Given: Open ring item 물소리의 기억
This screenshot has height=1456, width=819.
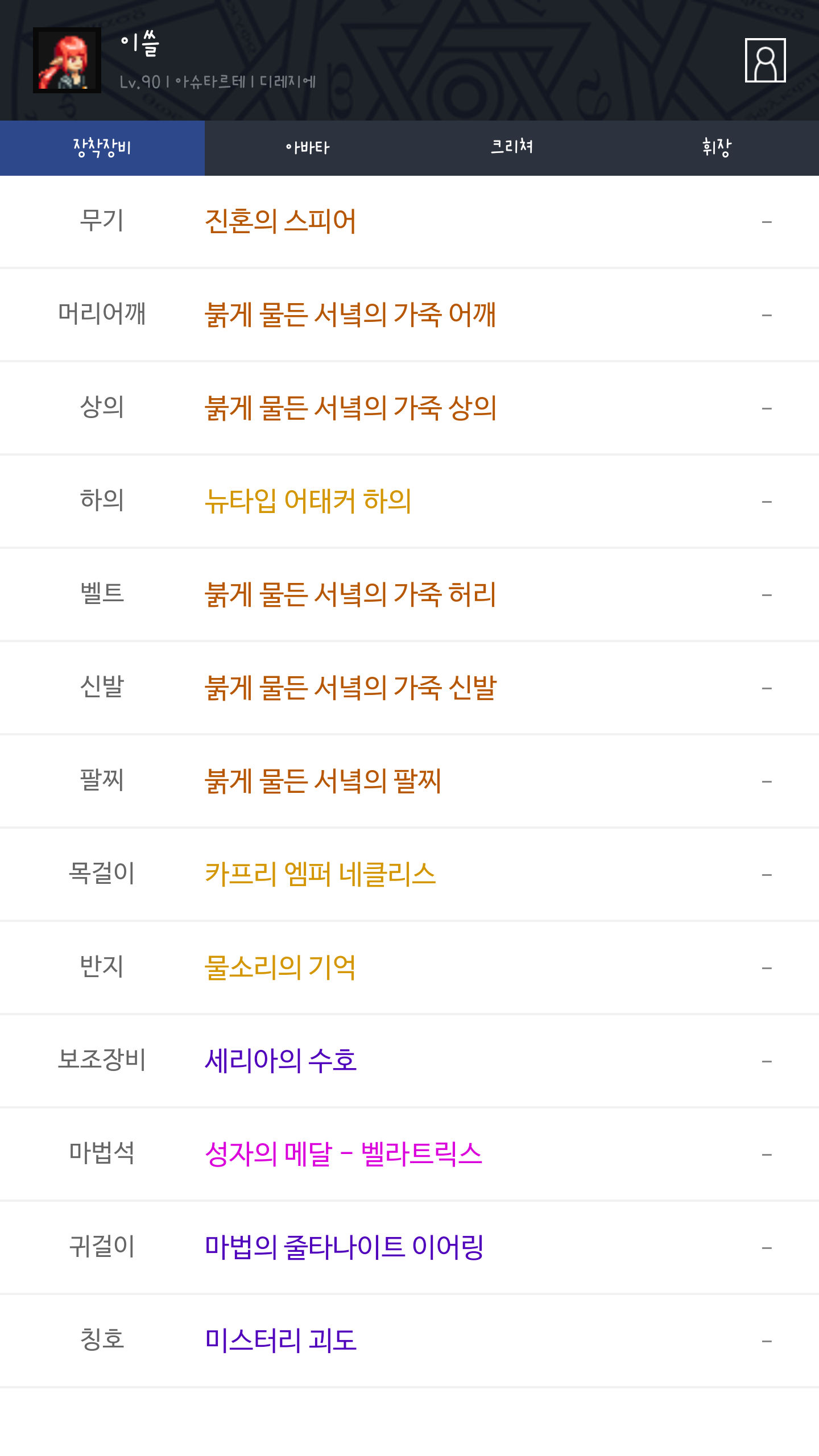Looking at the screenshot, I should click(x=280, y=967).
